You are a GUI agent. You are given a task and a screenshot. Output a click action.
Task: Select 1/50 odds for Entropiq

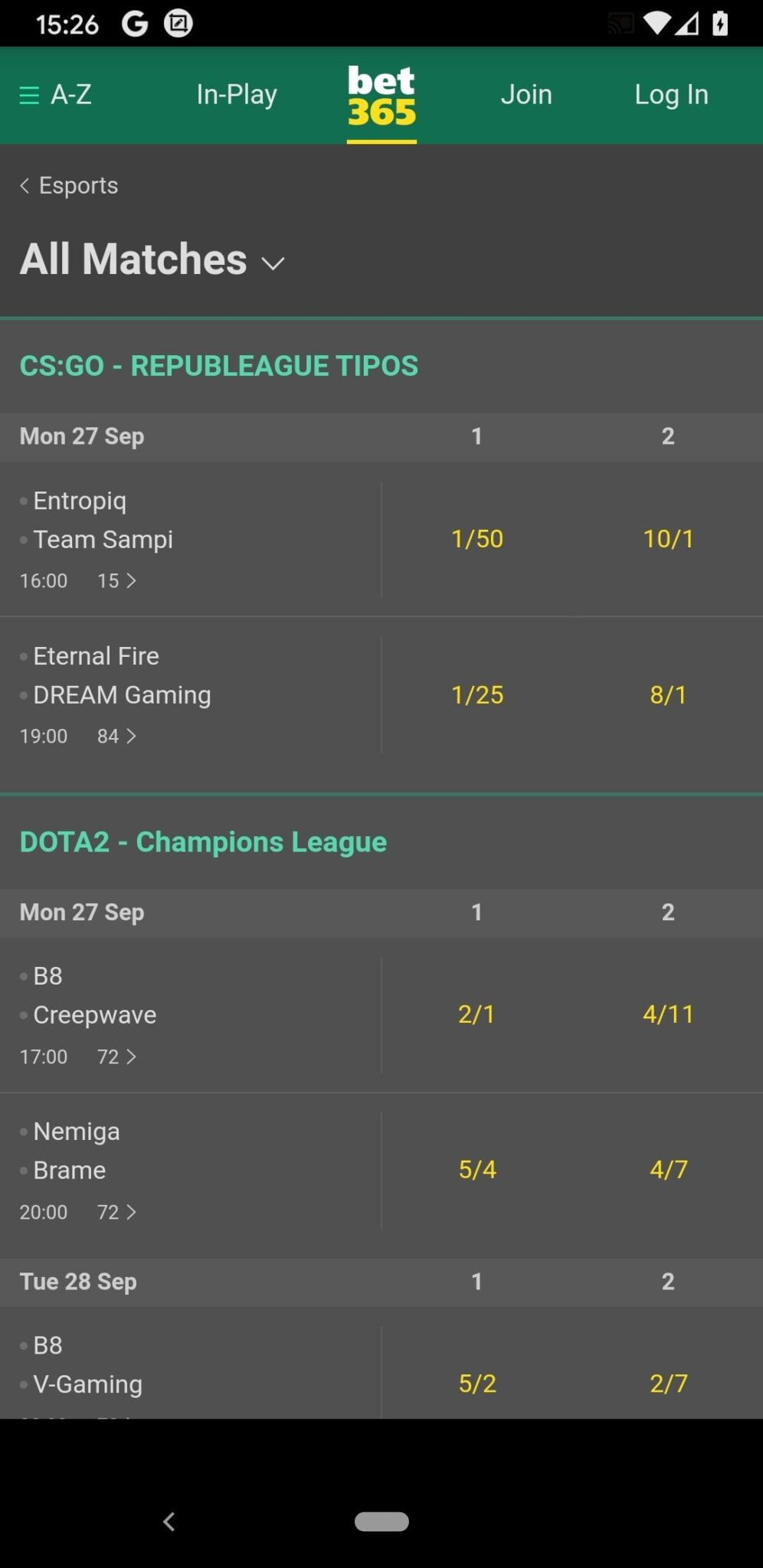[x=476, y=539]
